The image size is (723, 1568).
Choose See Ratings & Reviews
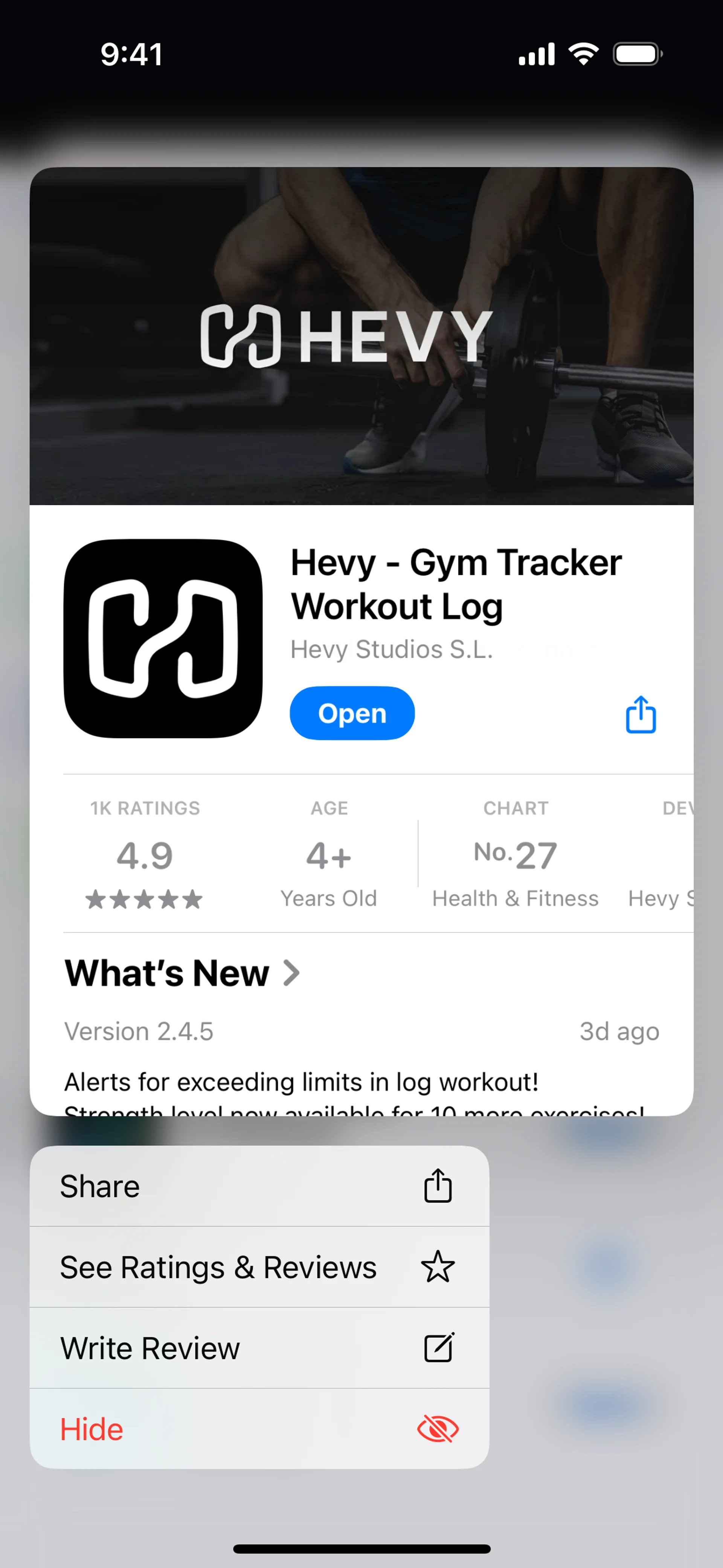[259, 1267]
